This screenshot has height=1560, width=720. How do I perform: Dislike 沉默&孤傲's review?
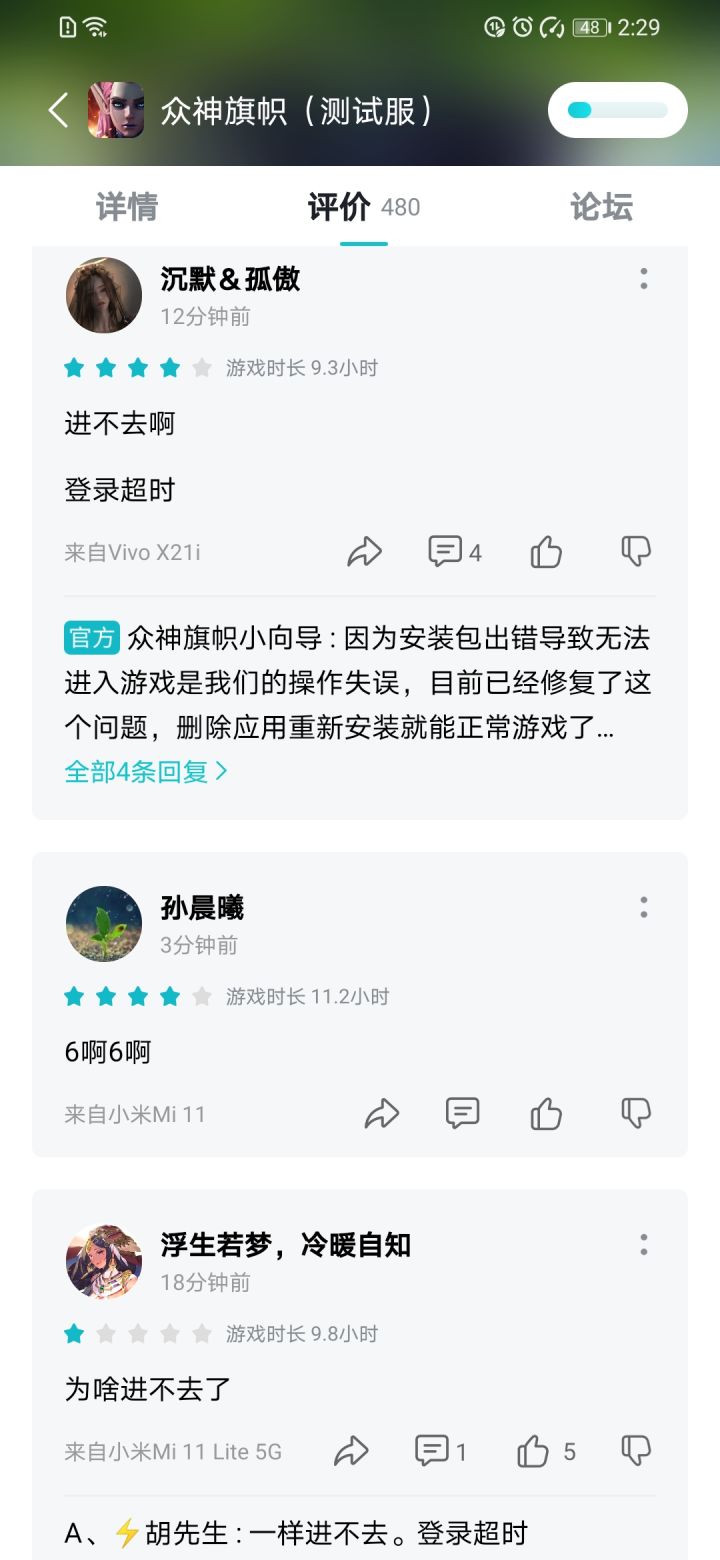636,551
